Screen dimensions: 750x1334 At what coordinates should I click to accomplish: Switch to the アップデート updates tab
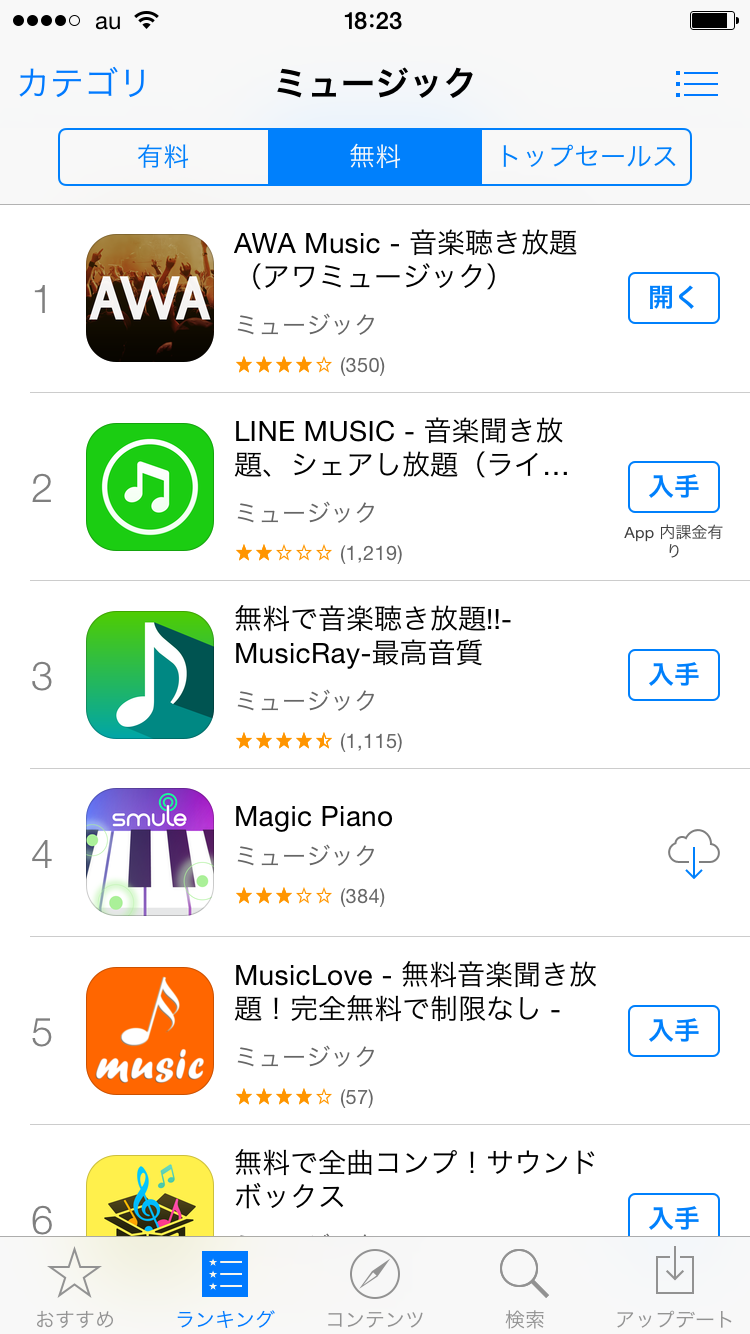tap(675, 1286)
